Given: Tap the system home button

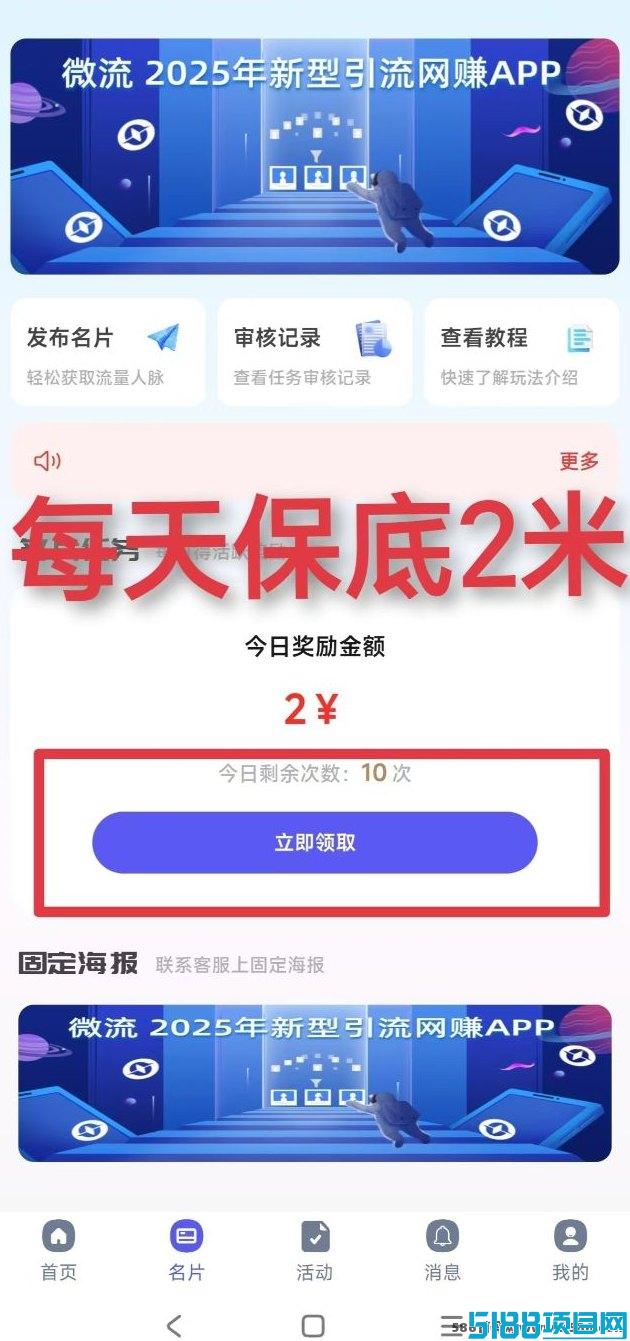Looking at the screenshot, I should click(x=313, y=1325).
